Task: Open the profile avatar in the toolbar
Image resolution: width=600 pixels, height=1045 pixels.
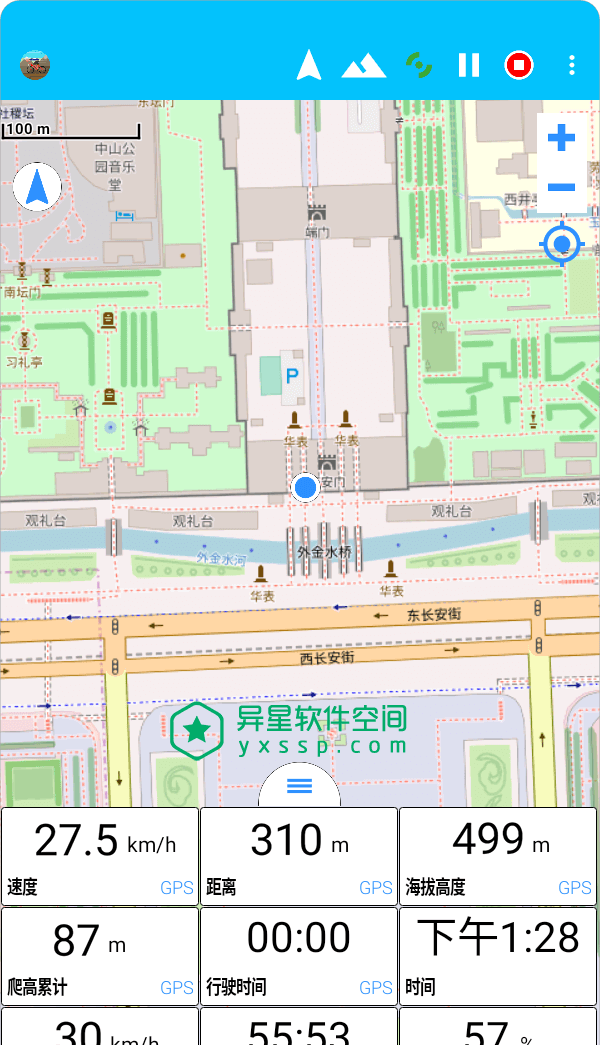Action: (x=35, y=66)
